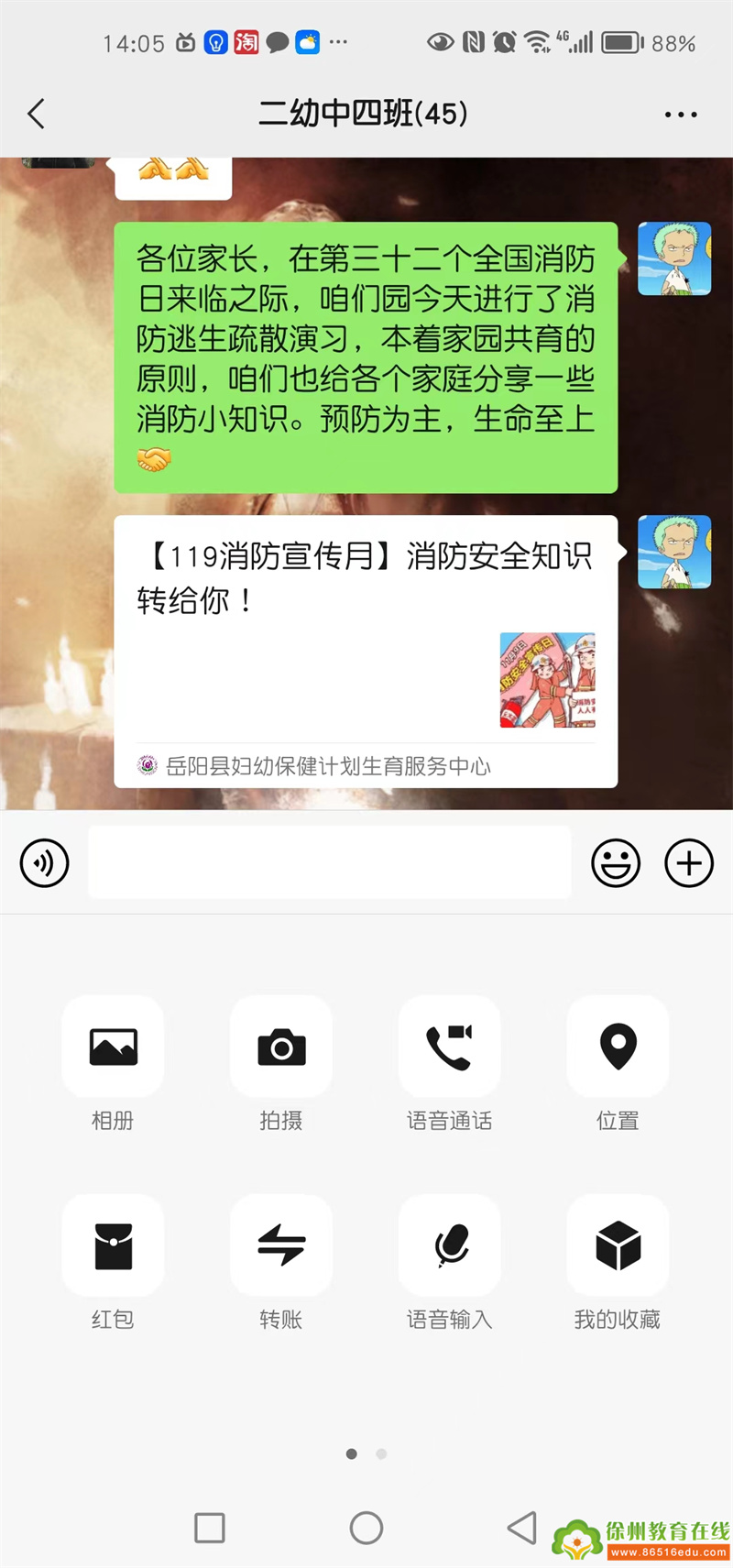Switch to voice message input
The width and height of the screenshot is (733, 1568).
tap(44, 863)
